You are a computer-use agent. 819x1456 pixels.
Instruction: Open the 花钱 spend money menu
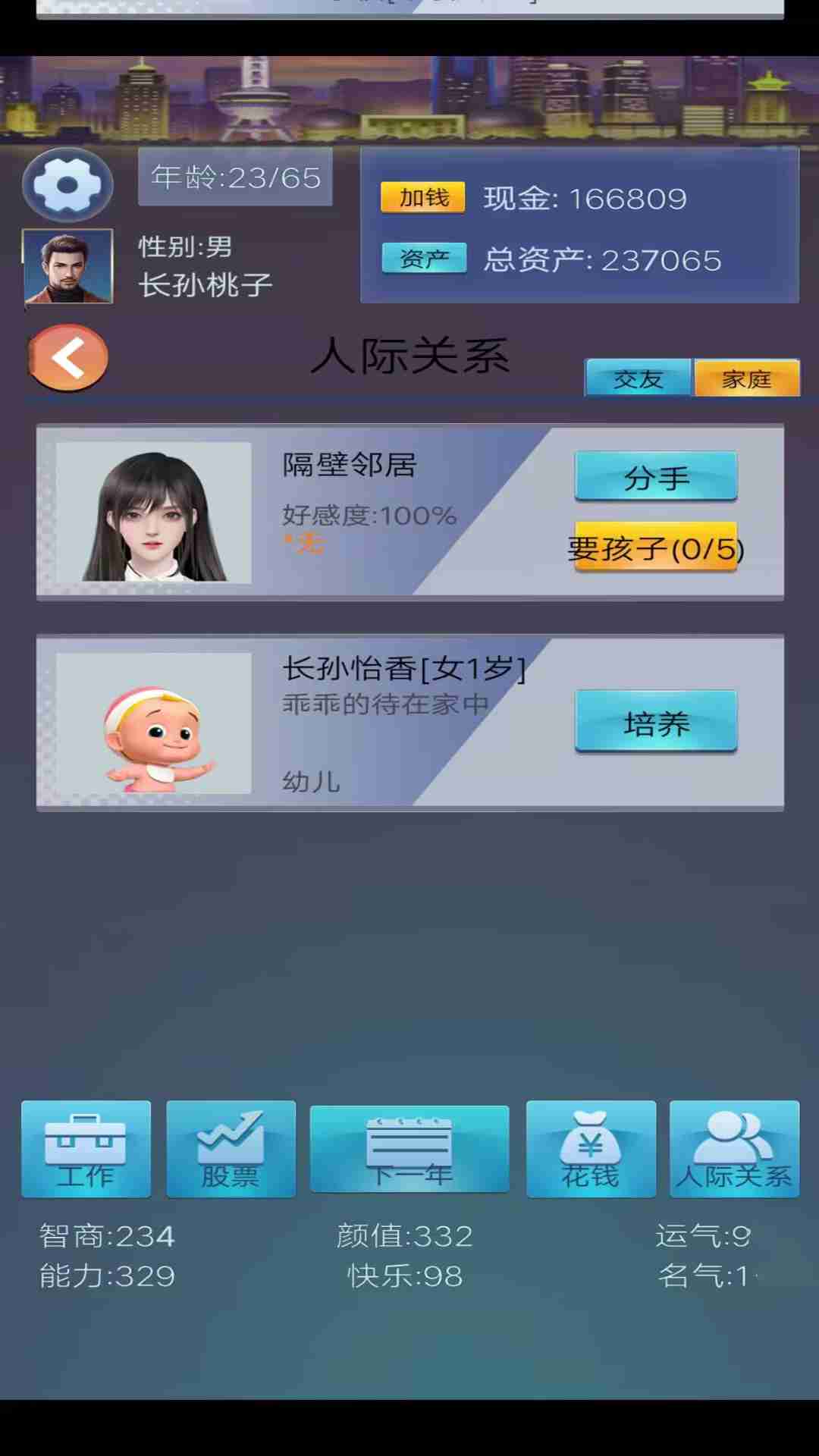(591, 1150)
